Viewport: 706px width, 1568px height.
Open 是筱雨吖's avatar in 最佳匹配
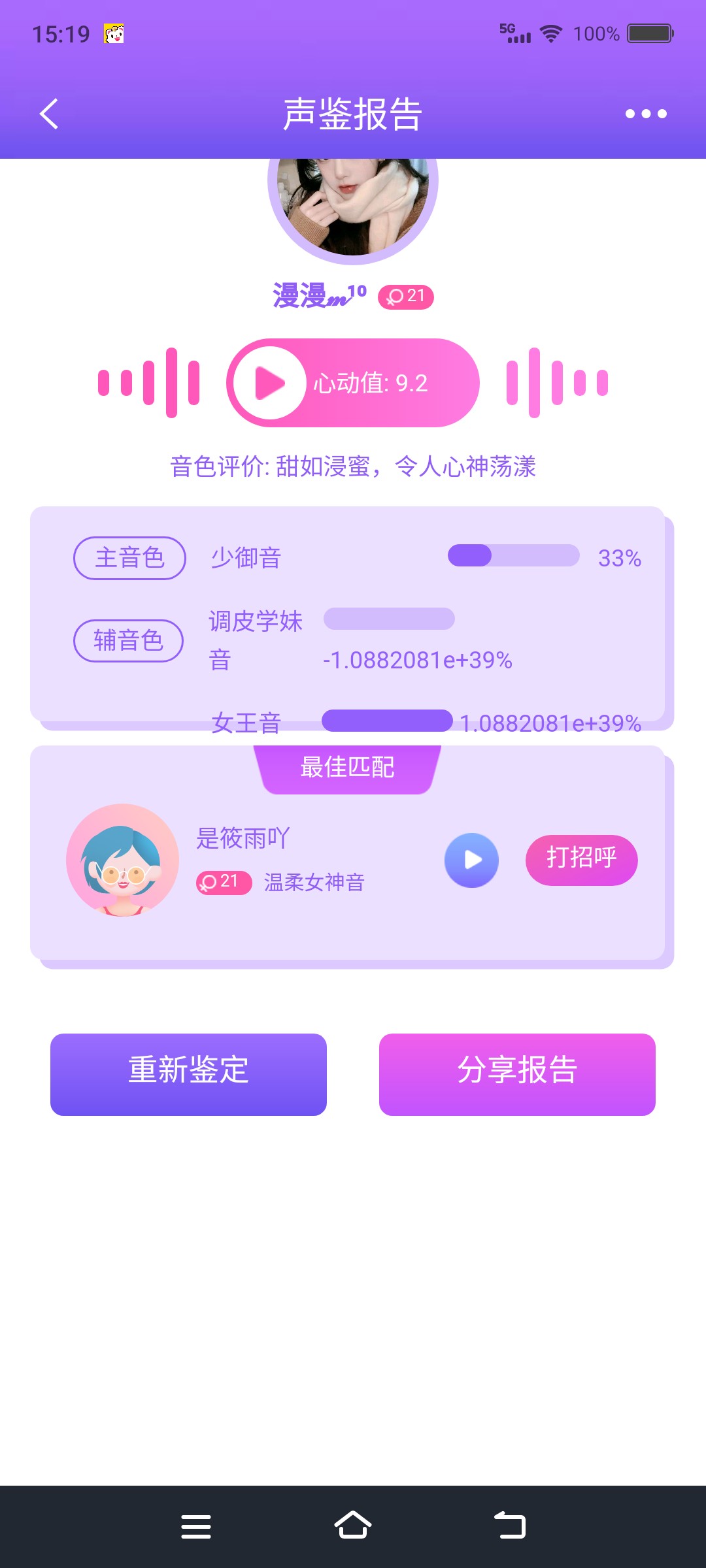click(123, 860)
